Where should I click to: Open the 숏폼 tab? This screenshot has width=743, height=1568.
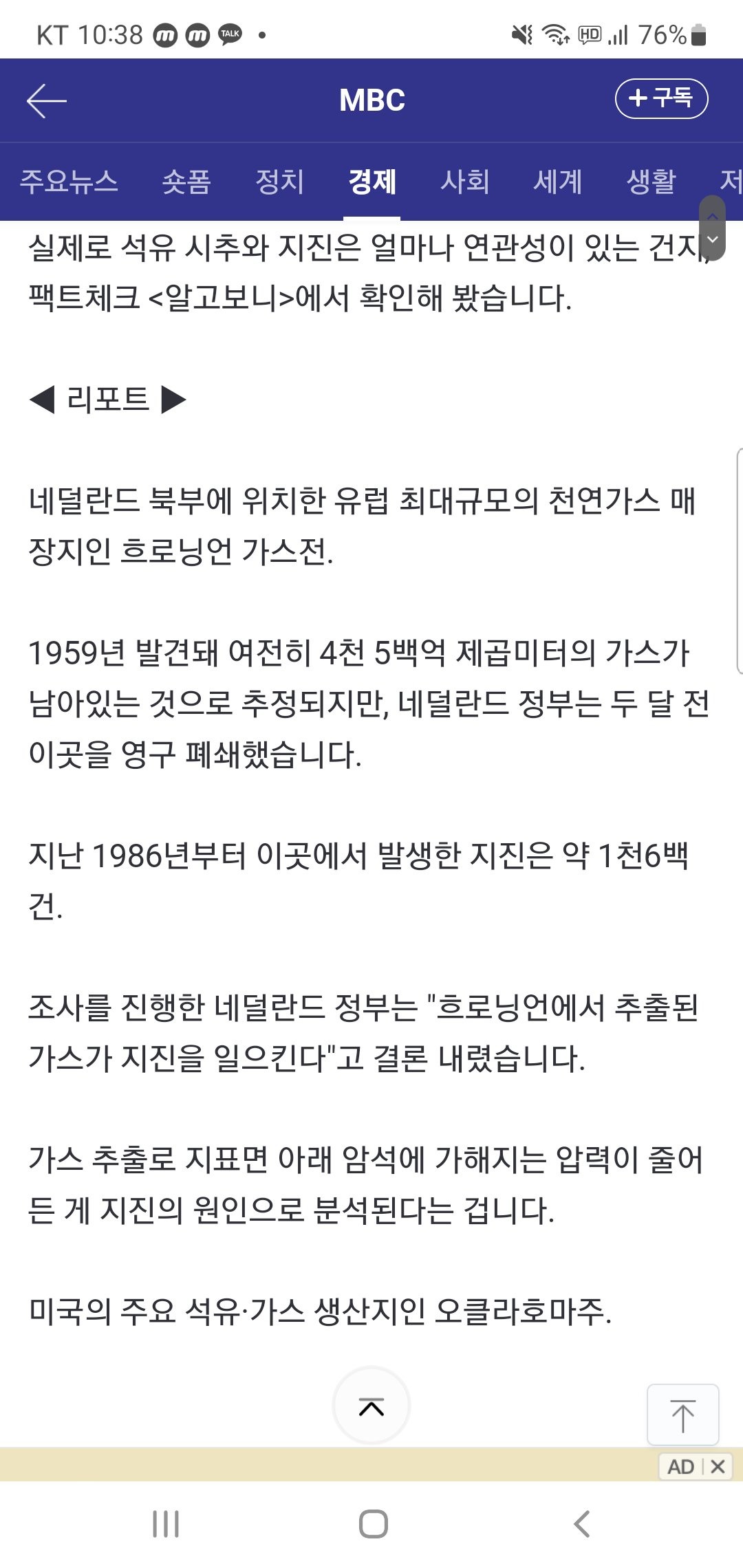coord(186,182)
